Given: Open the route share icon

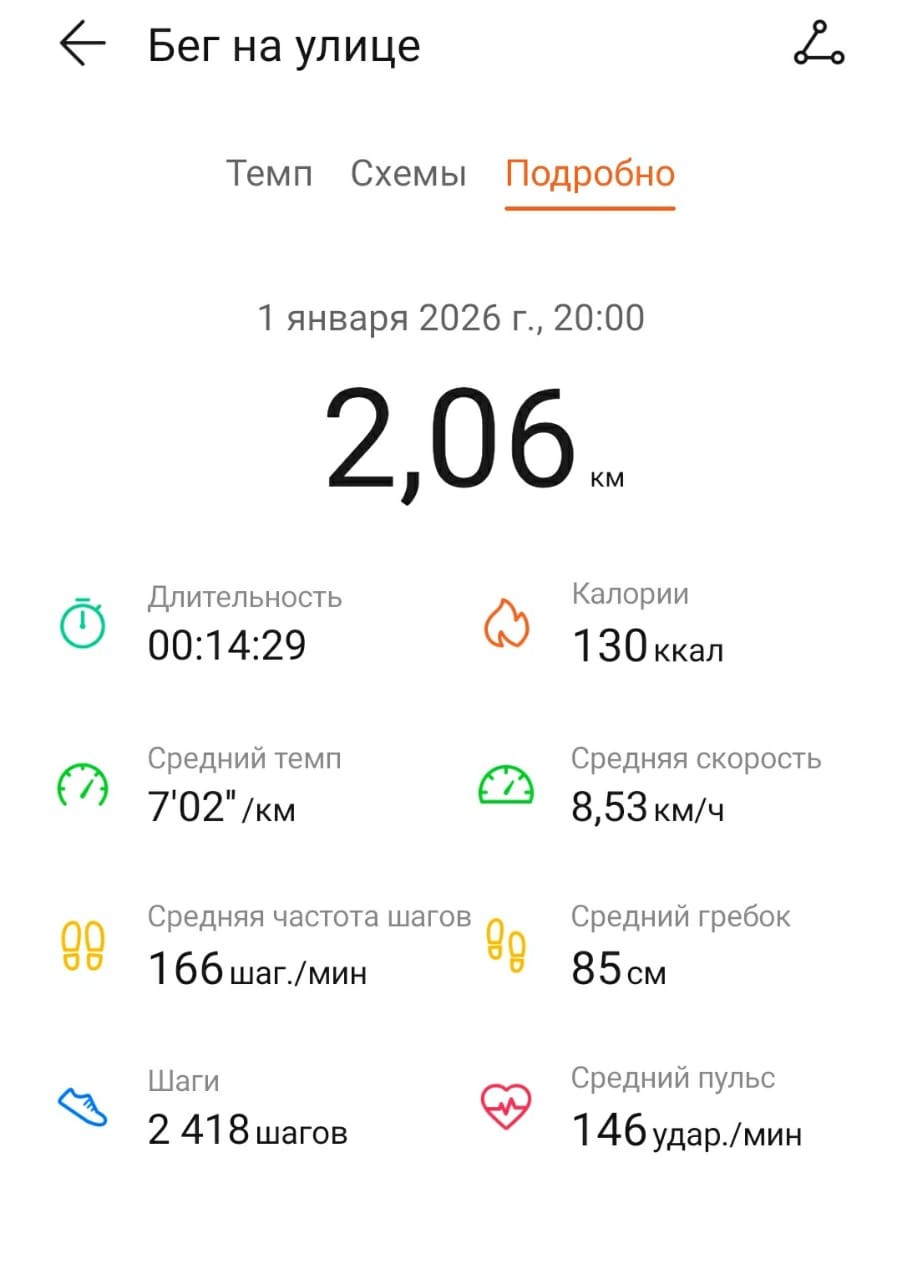Looking at the screenshot, I should click(819, 45).
